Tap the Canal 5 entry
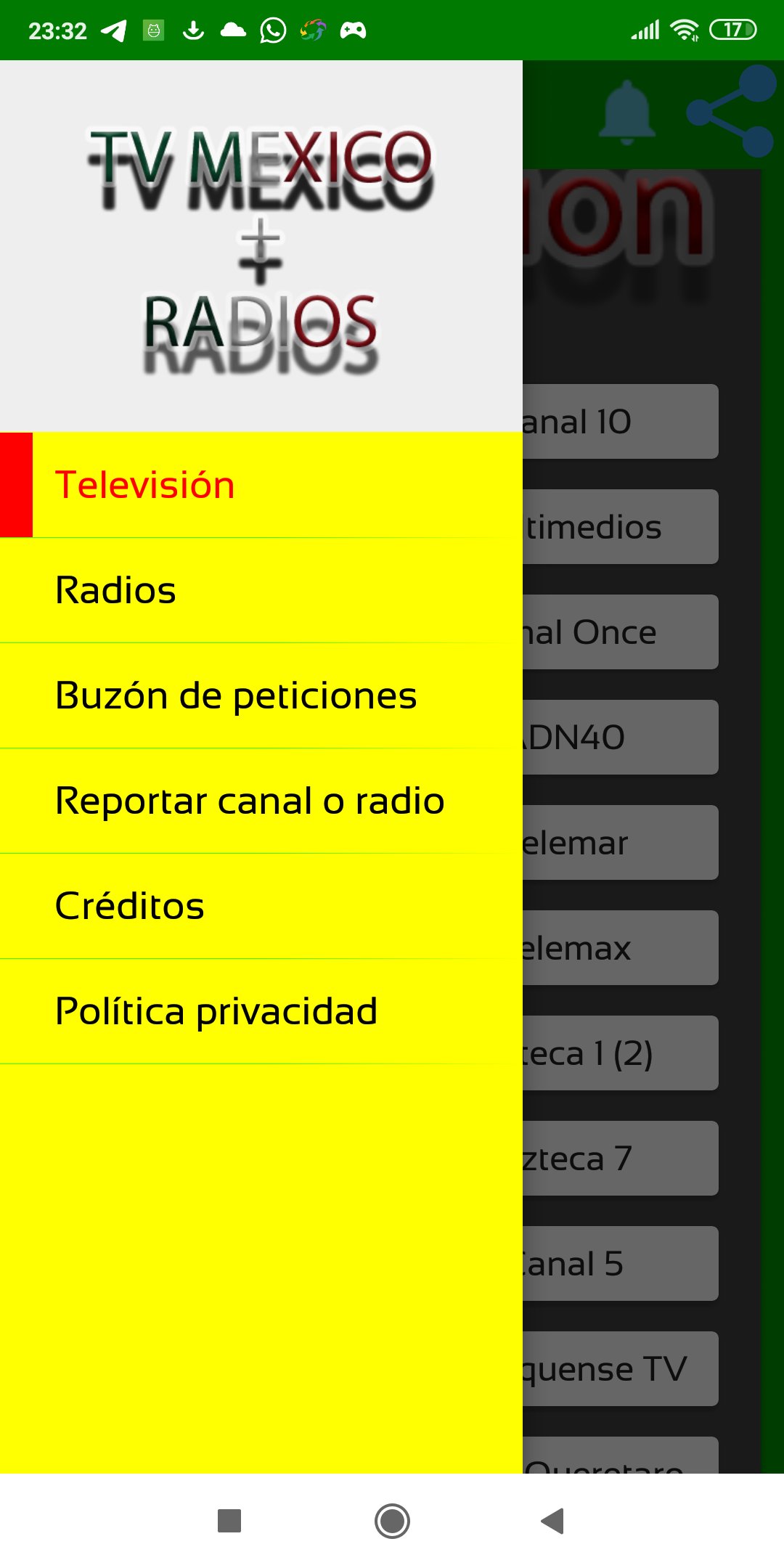 [621, 1263]
